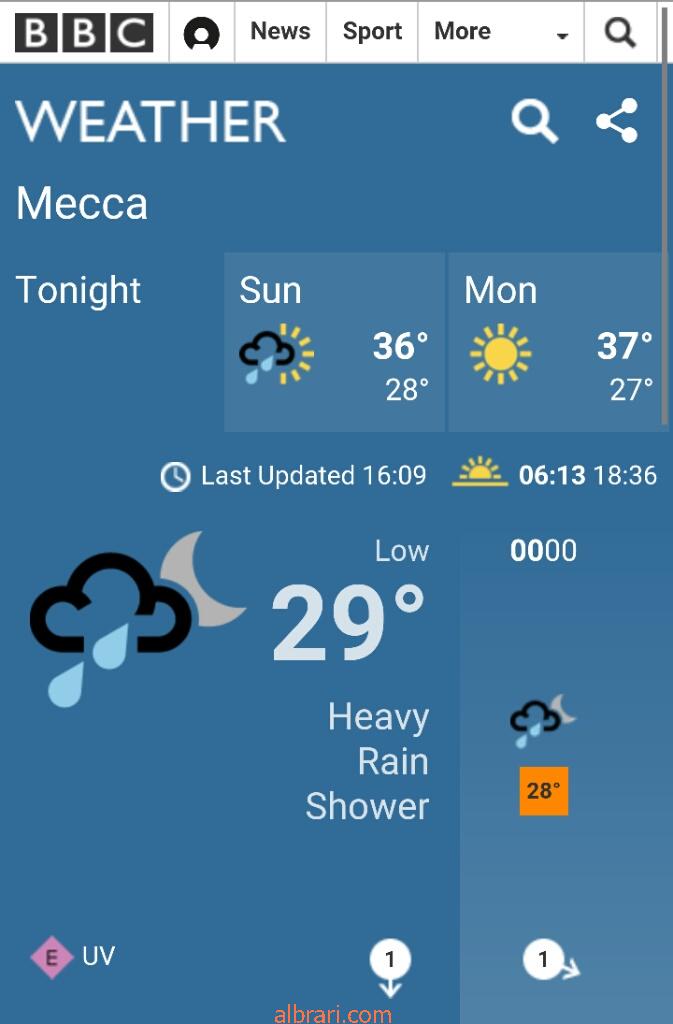Open BBC site search in top bar
673x1024 pixels.
click(x=620, y=32)
